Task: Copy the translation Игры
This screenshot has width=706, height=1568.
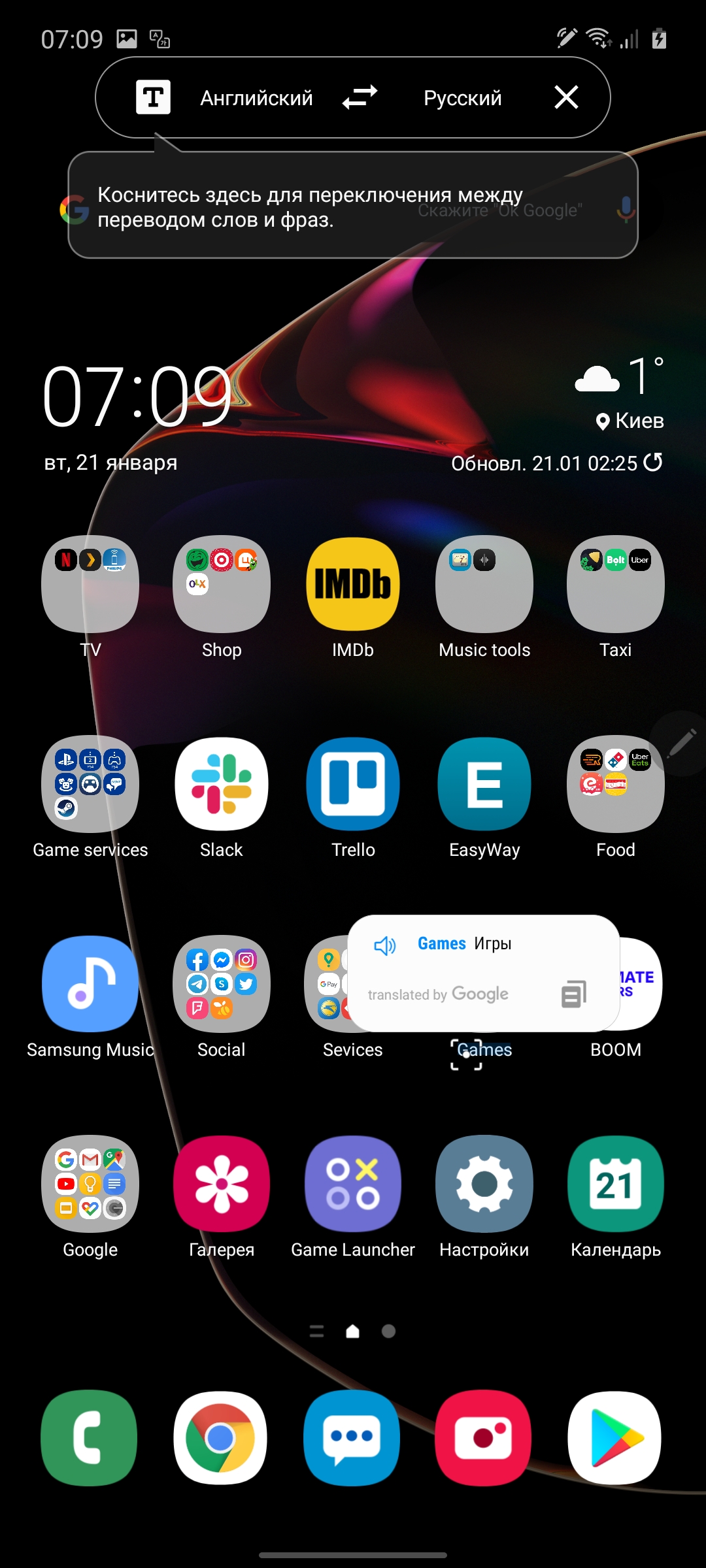Action: coord(573,994)
